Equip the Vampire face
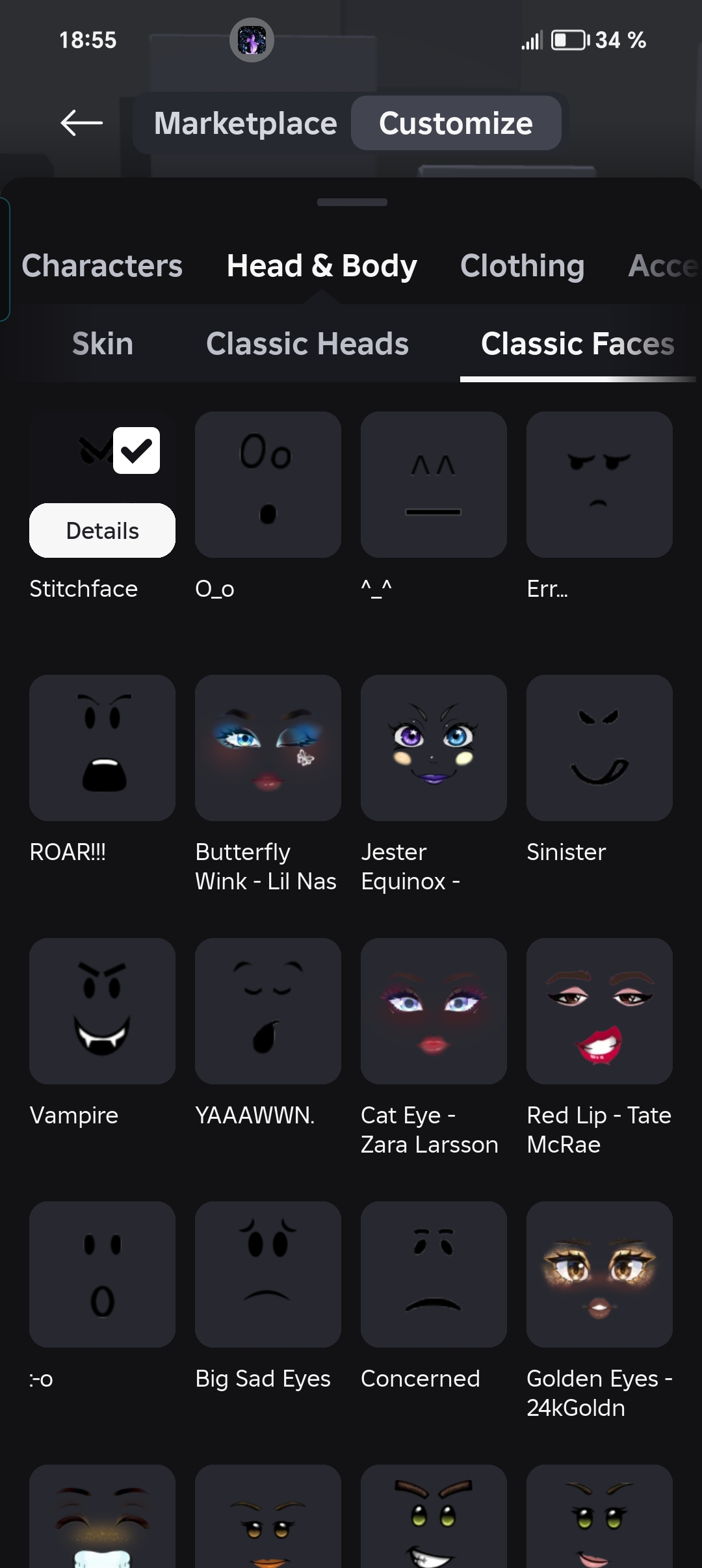702x1568 pixels. (102, 1011)
